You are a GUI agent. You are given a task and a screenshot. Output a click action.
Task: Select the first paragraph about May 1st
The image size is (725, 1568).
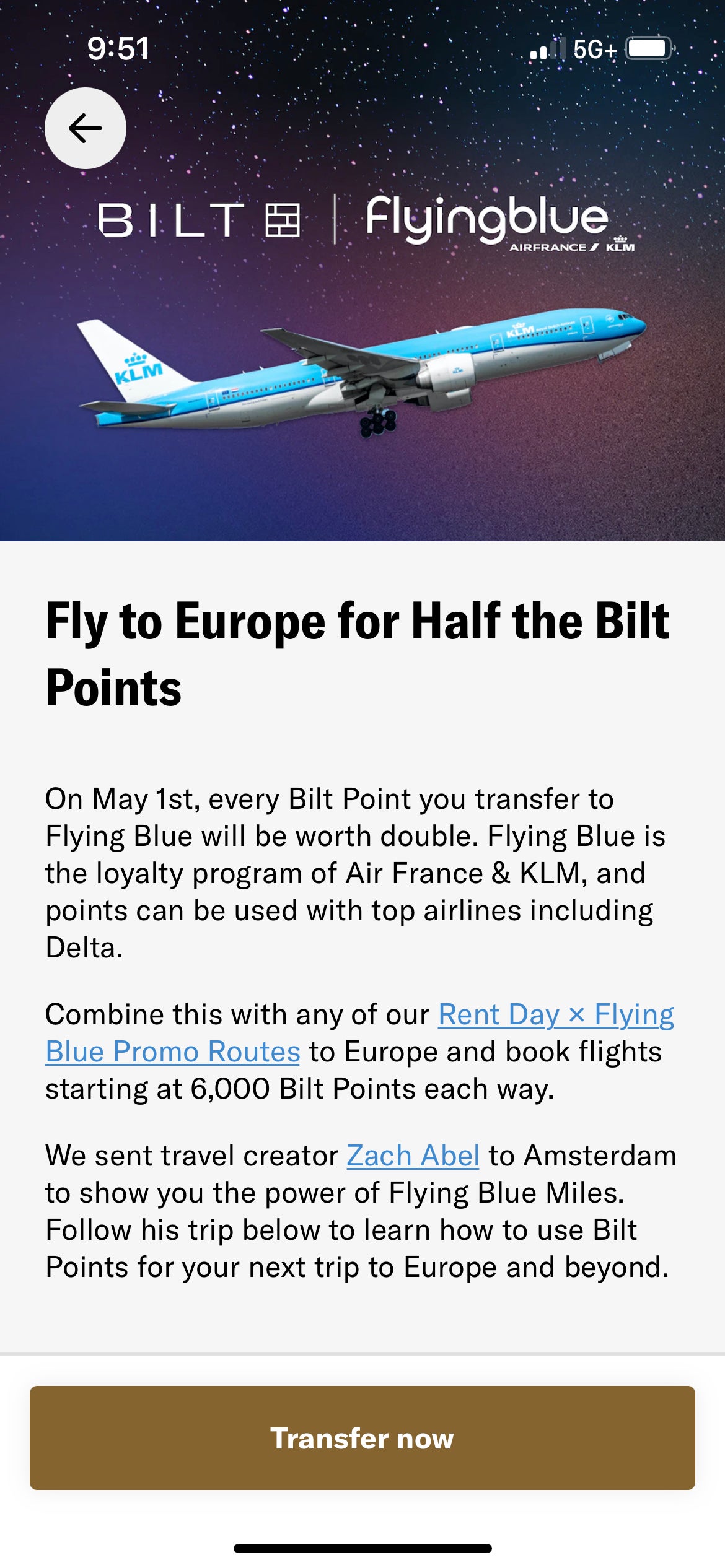pyautogui.click(x=356, y=879)
